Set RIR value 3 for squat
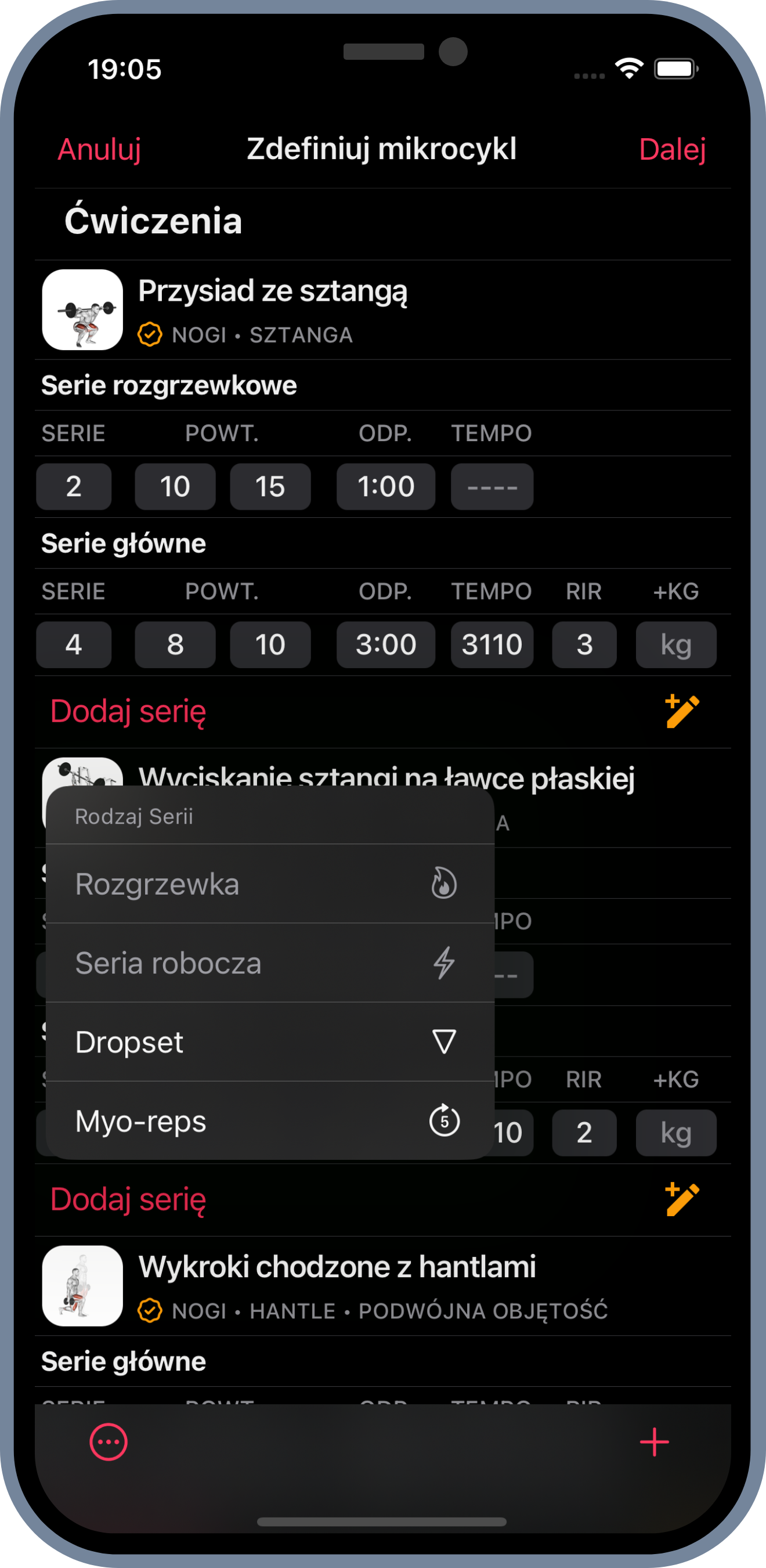The height and width of the screenshot is (1568, 766). point(583,644)
